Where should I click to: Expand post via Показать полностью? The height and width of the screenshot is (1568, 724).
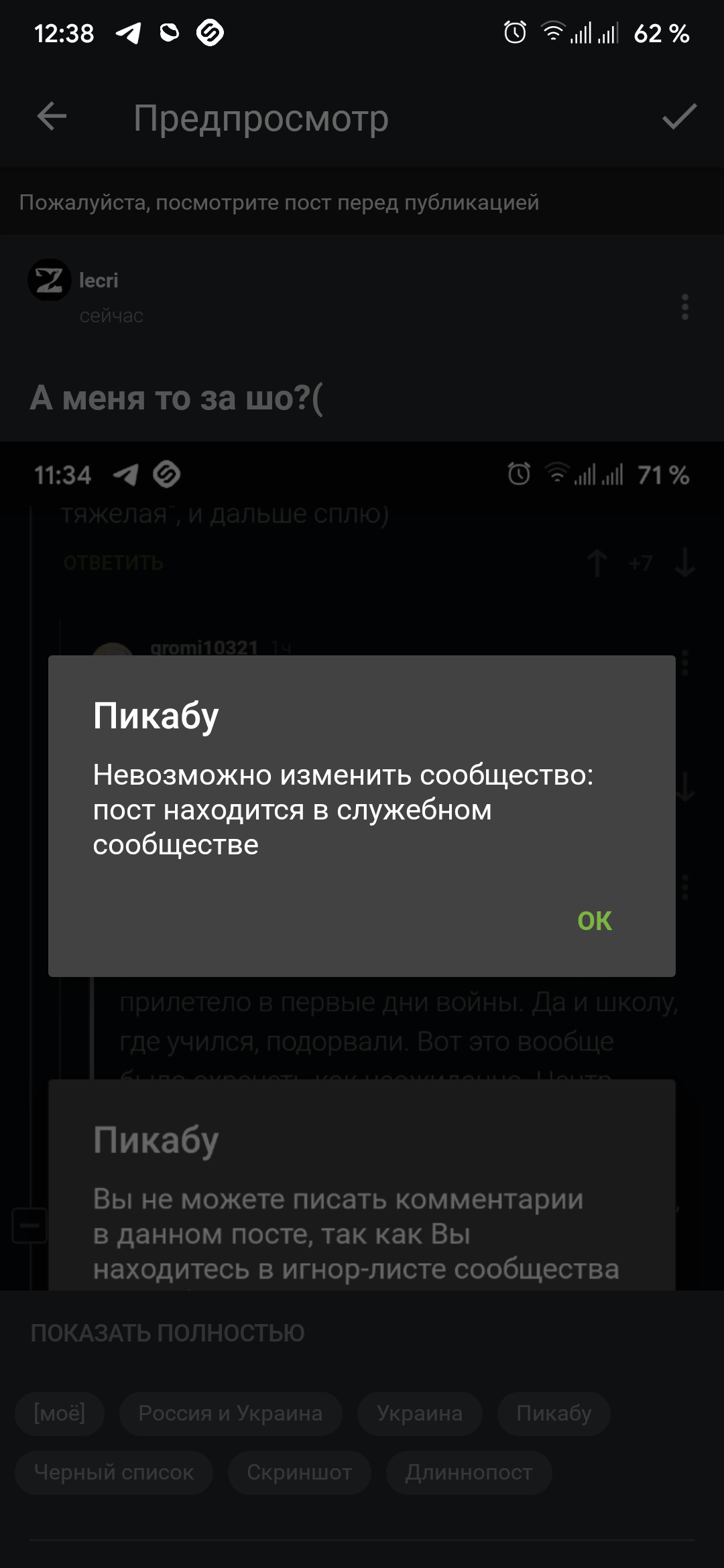(168, 1333)
